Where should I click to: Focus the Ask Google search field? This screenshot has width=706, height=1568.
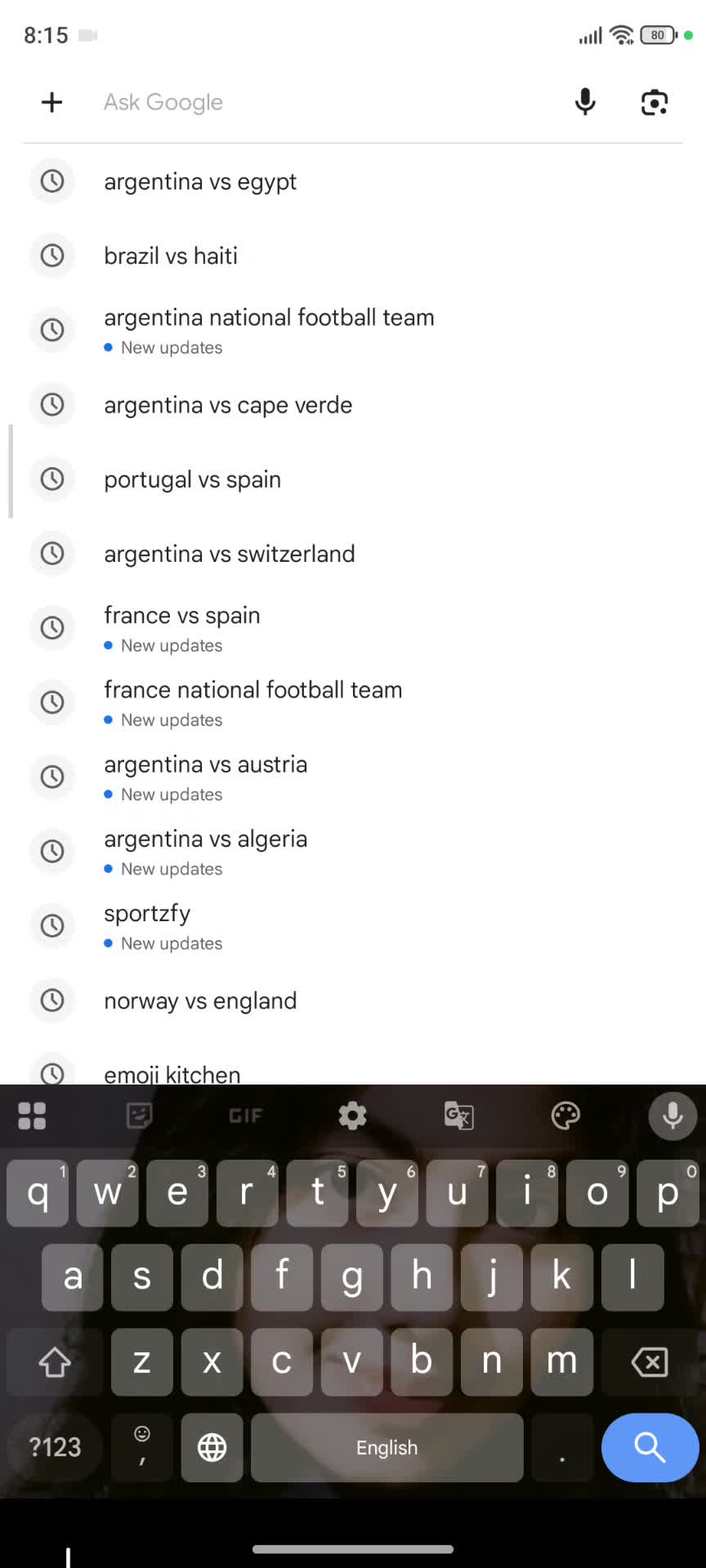point(327,102)
